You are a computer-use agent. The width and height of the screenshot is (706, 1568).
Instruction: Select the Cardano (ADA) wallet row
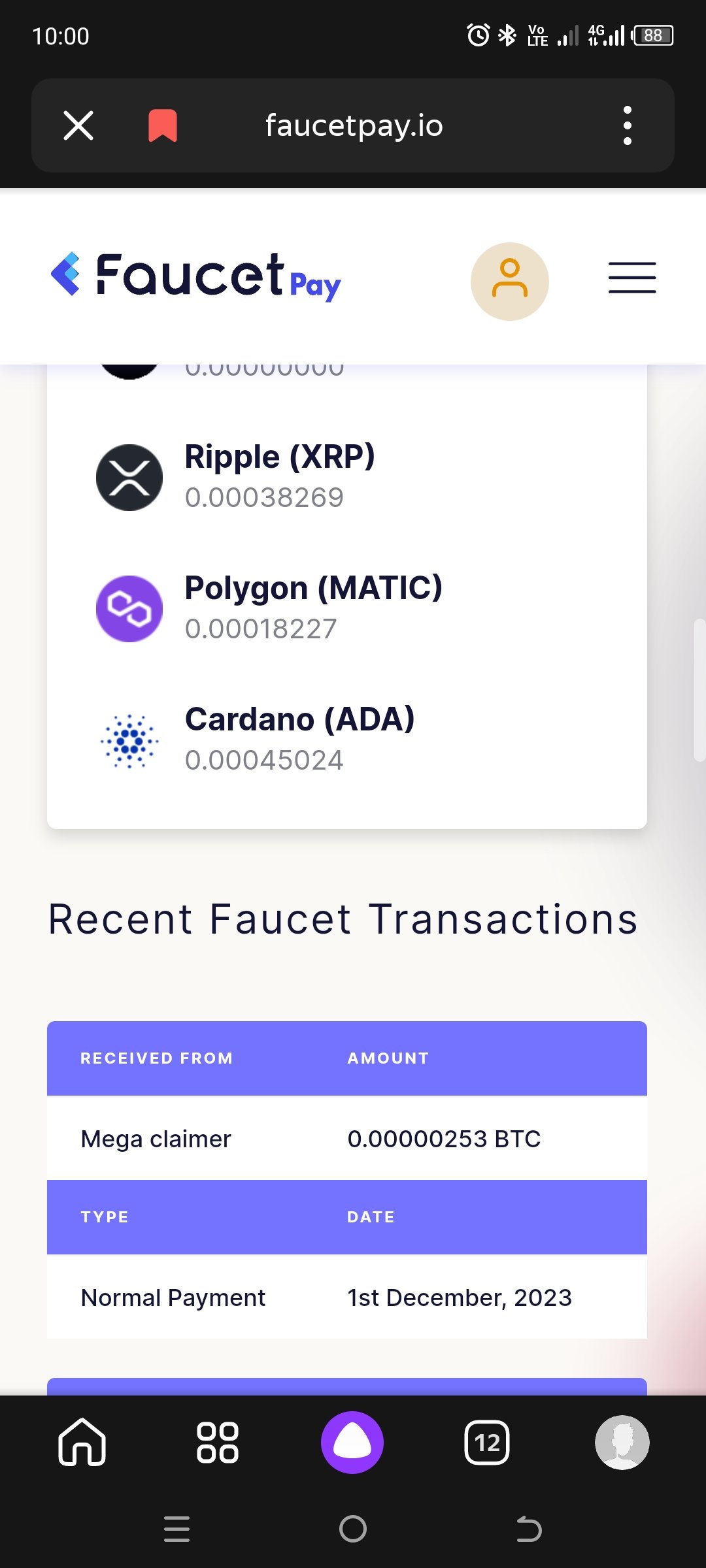[347, 740]
